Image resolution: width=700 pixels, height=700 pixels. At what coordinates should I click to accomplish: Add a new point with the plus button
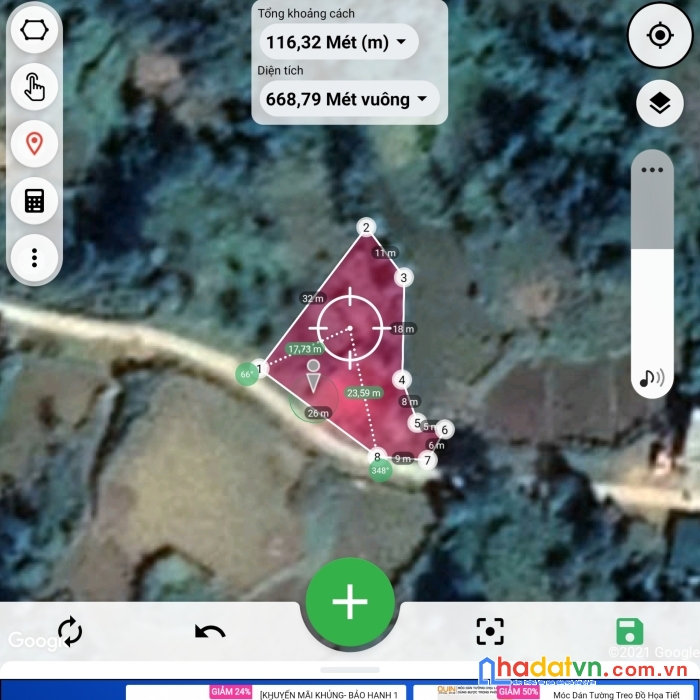350,602
